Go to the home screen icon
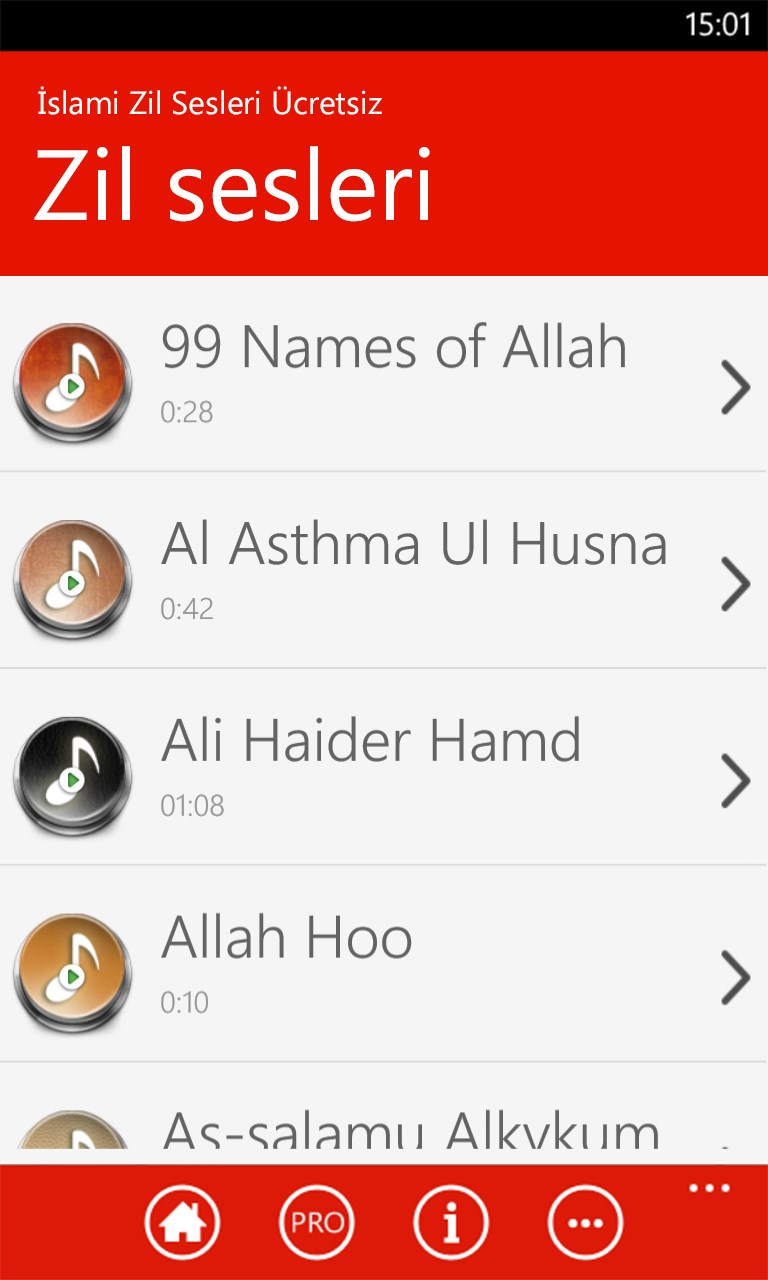The height and width of the screenshot is (1280, 768). point(182,1222)
